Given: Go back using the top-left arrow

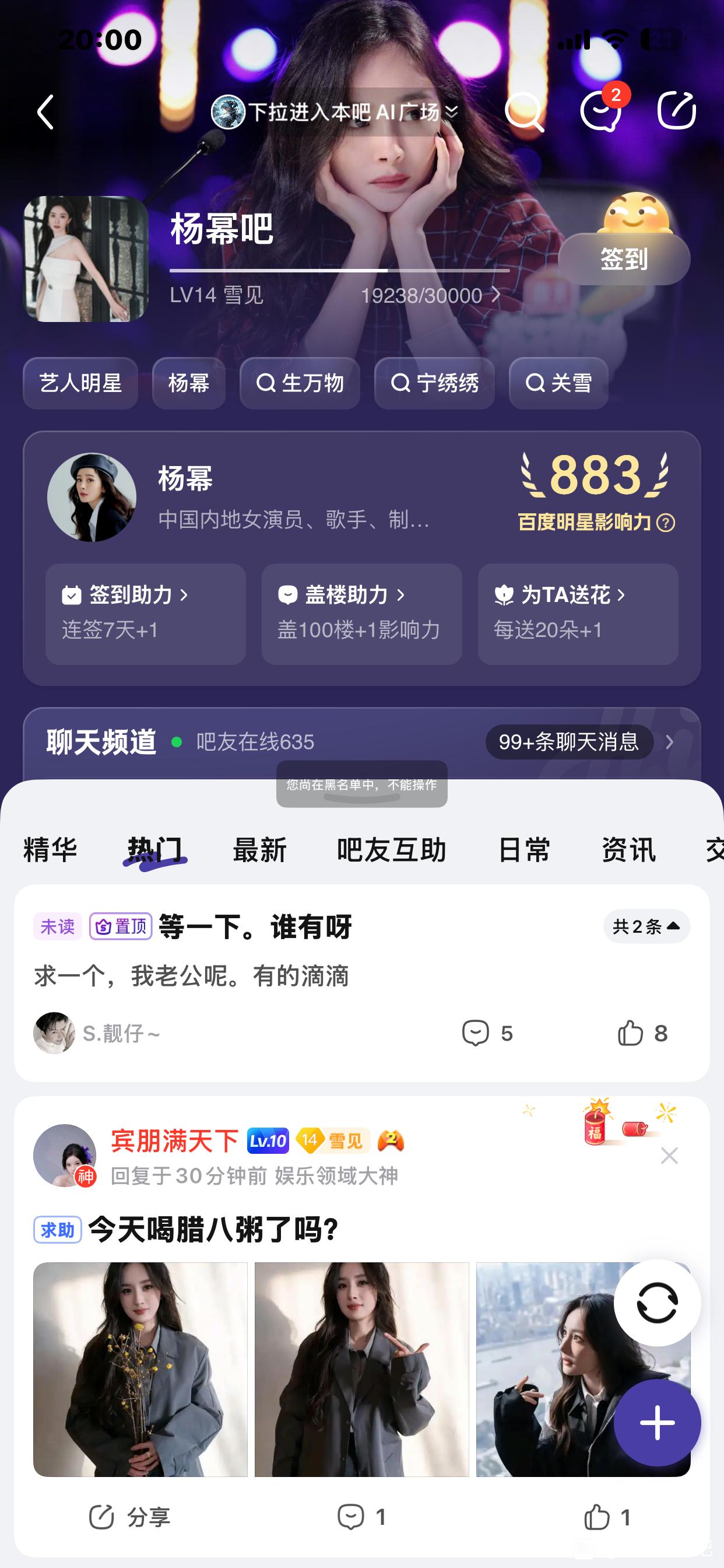Looking at the screenshot, I should pos(45,112).
